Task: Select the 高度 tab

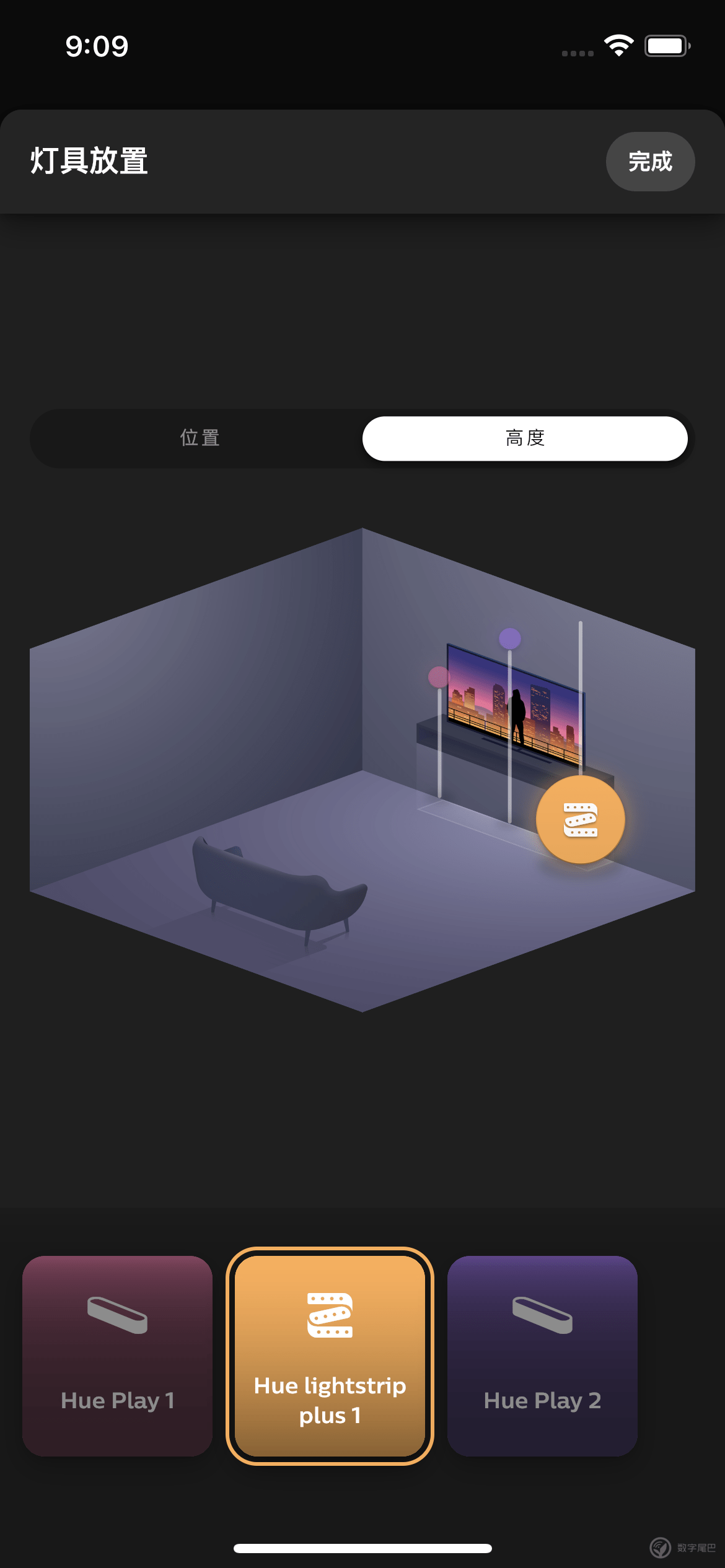Action: click(525, 438)
